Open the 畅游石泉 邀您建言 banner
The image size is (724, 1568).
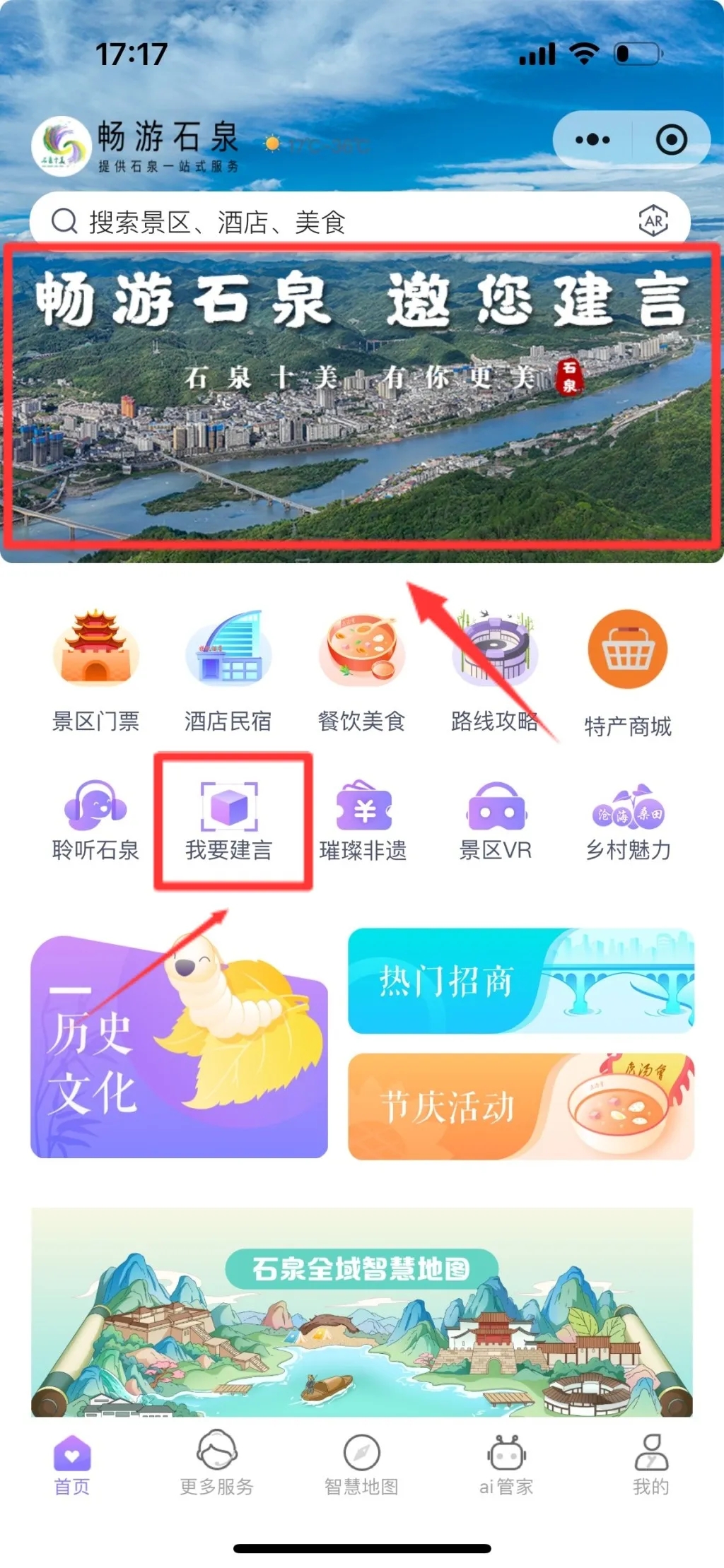point(362,396)
